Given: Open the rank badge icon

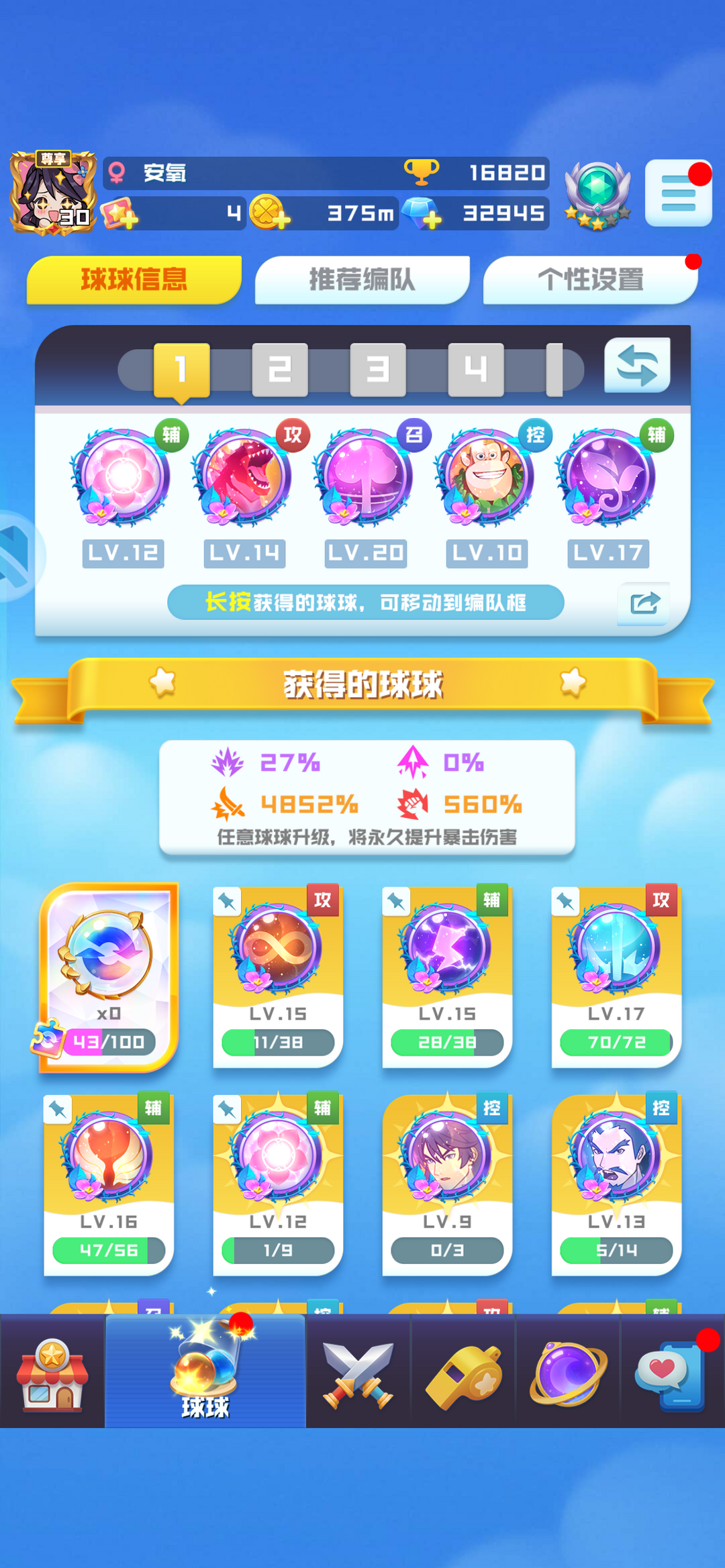Looking at the screenshot, I should coord(597,195).
